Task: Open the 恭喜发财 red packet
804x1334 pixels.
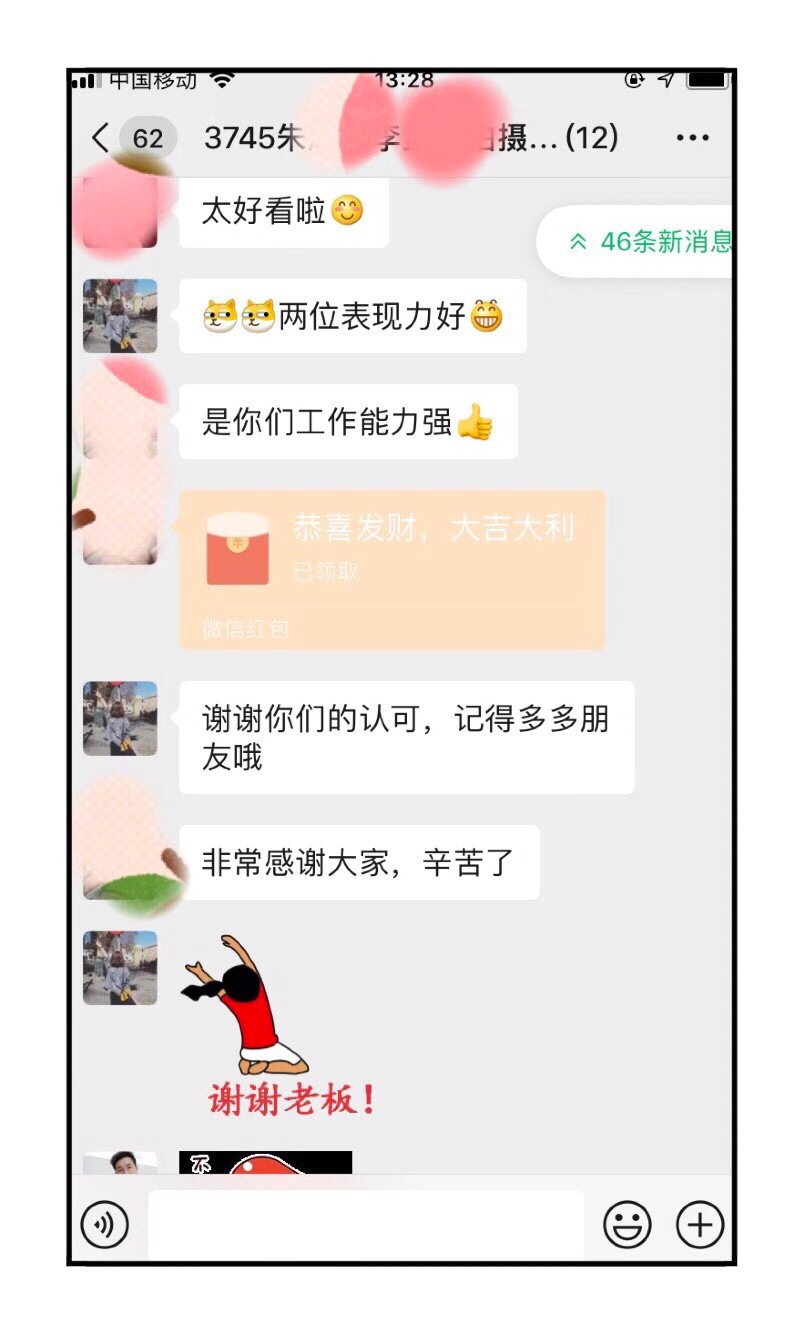Action: pos(392,570)
